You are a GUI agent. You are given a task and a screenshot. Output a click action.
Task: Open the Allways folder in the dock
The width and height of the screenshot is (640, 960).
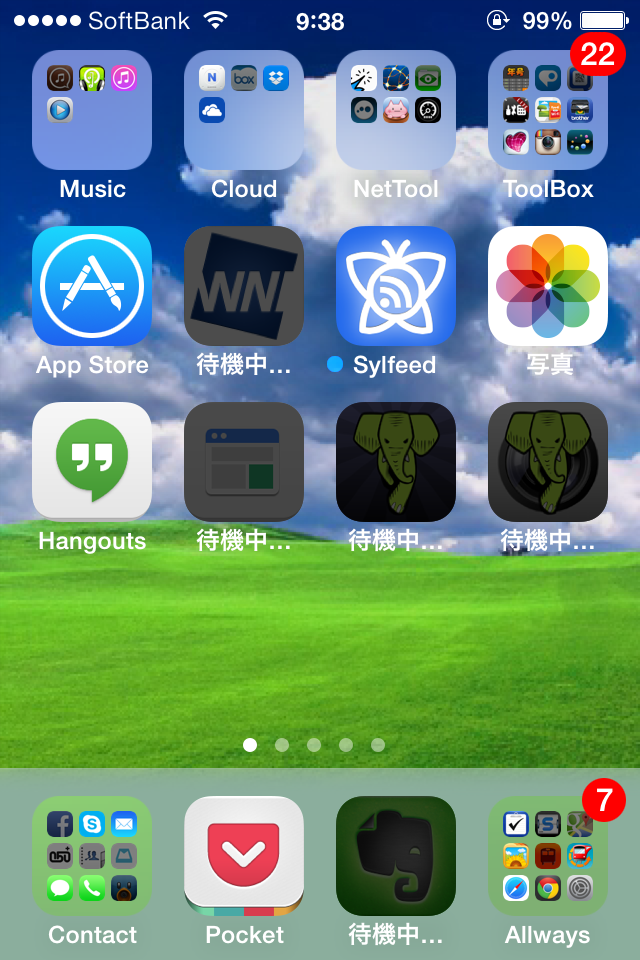(548, 856)
